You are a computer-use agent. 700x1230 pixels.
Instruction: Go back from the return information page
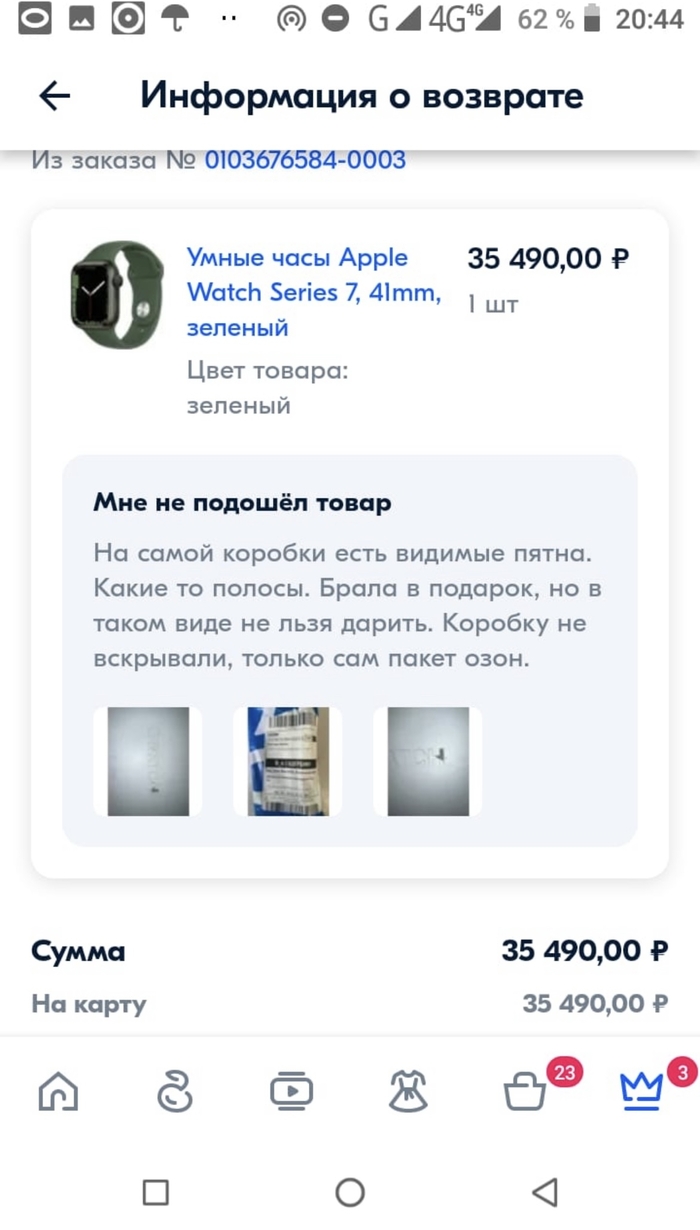(55, 96)
